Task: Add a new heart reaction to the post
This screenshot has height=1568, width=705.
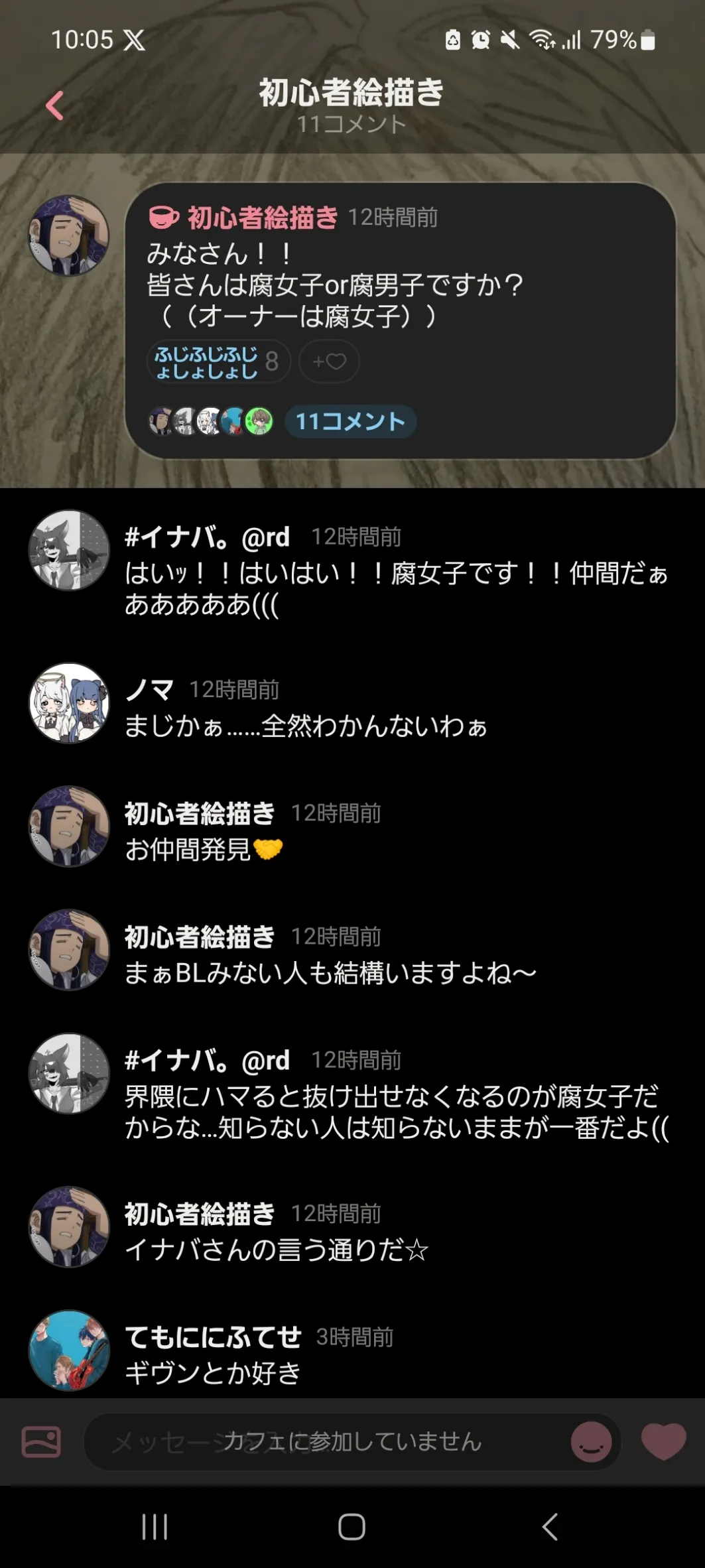Action: (x=329, y=362)
